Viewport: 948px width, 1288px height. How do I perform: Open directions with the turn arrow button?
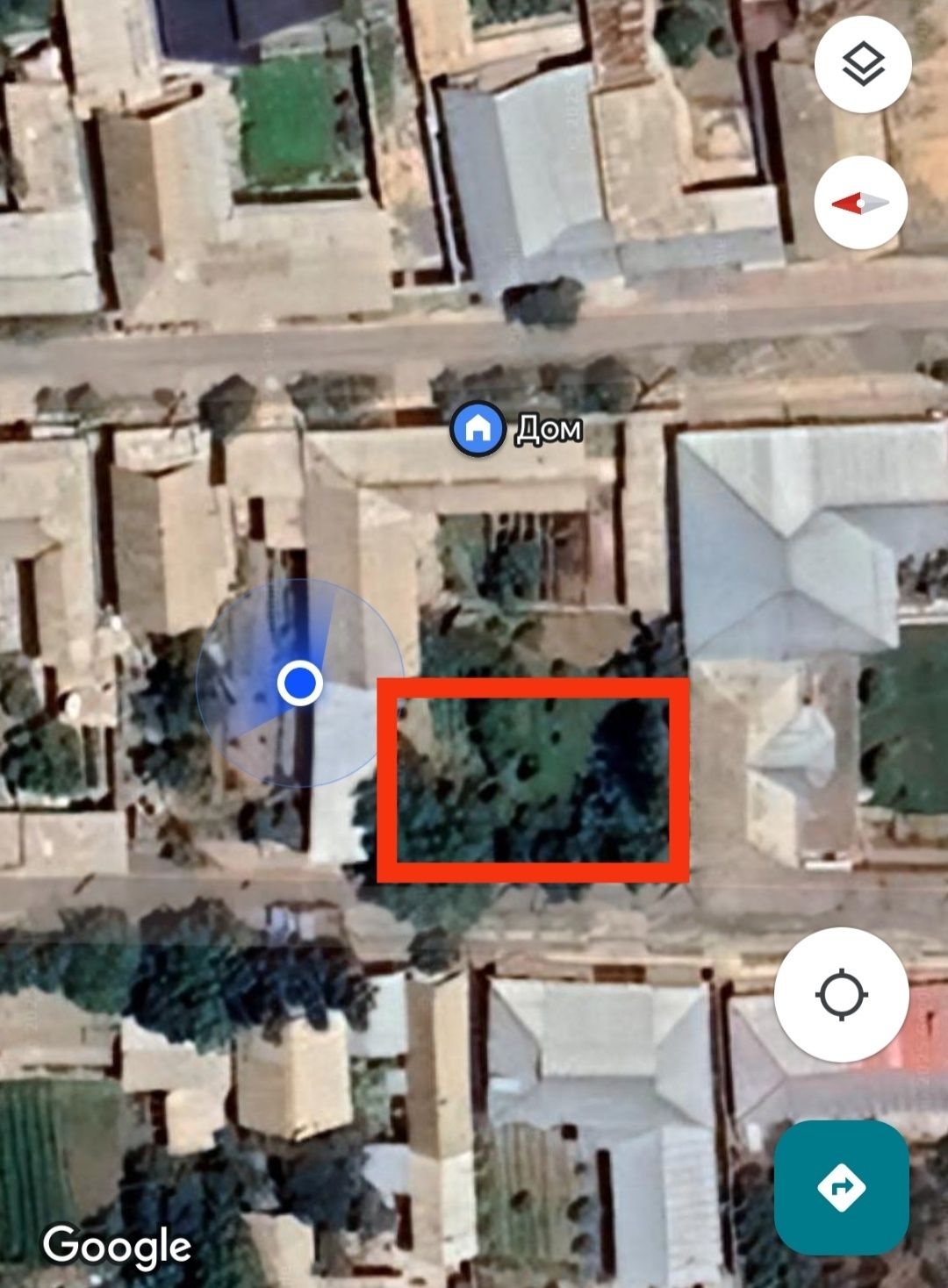(x=841, y=1187)
